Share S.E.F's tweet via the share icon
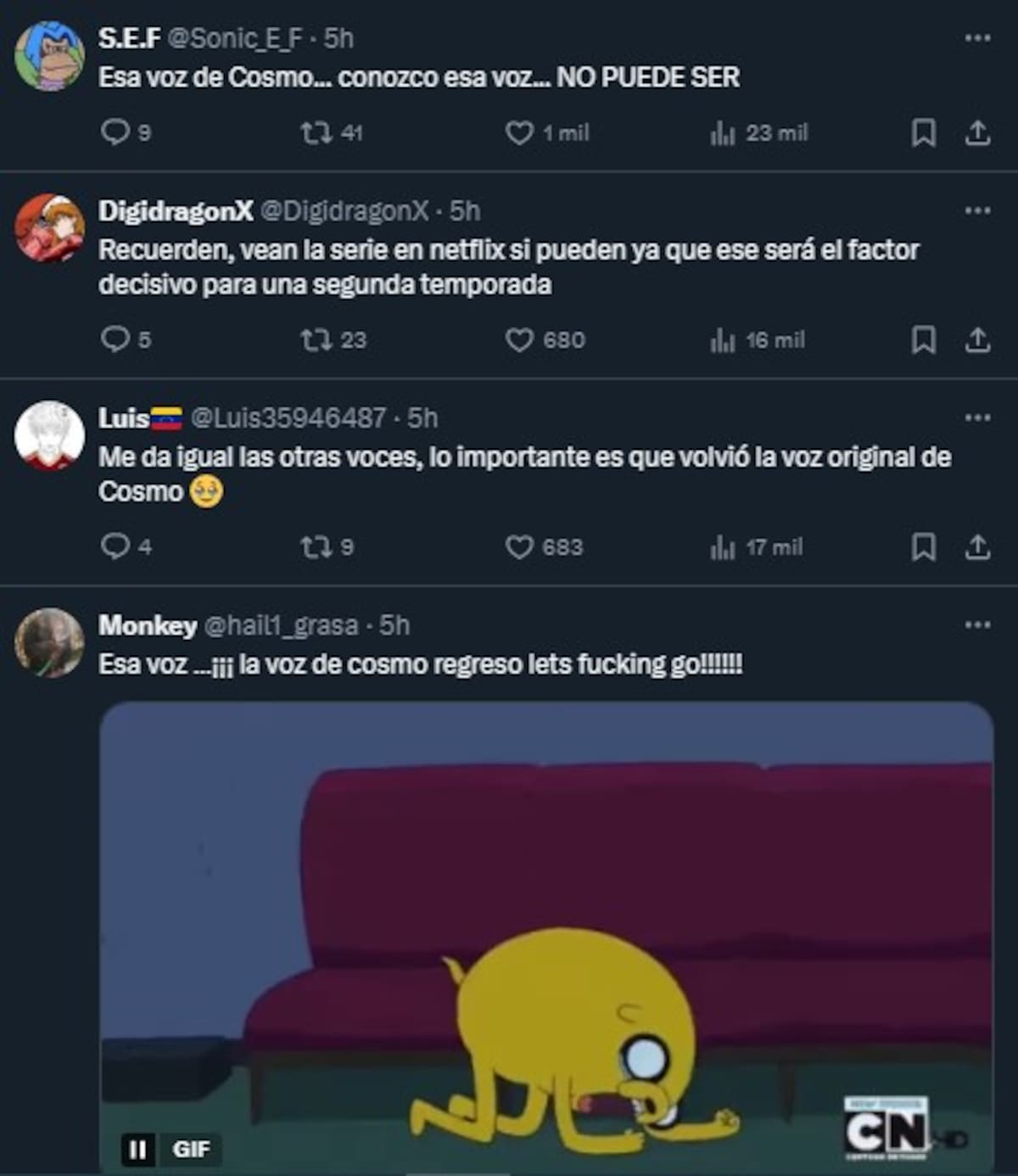The width and height of the screenshot is (1018, 1176). point(979,132)
